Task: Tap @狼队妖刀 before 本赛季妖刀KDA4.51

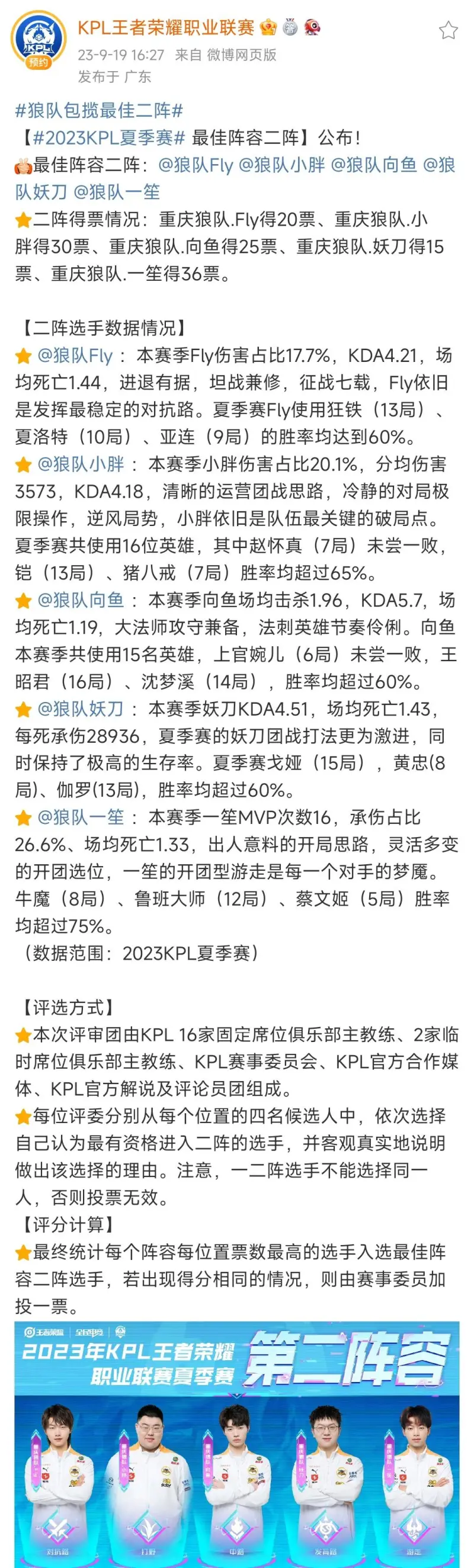Action: pyautogui.click(x=81, y=709)
